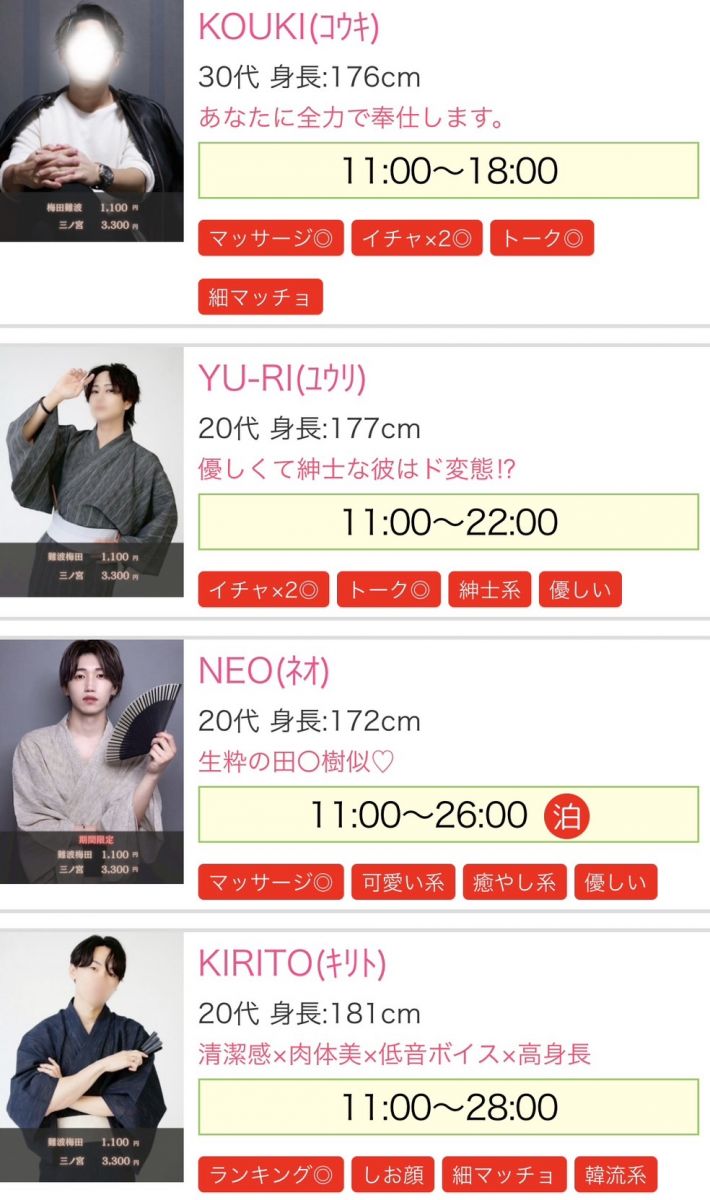Image resolution: width=710 pixels, height=1200 pixels.
Task: Tap the ランキング◎ tag under KIRITO
Action: click(x=271, y=1175)
